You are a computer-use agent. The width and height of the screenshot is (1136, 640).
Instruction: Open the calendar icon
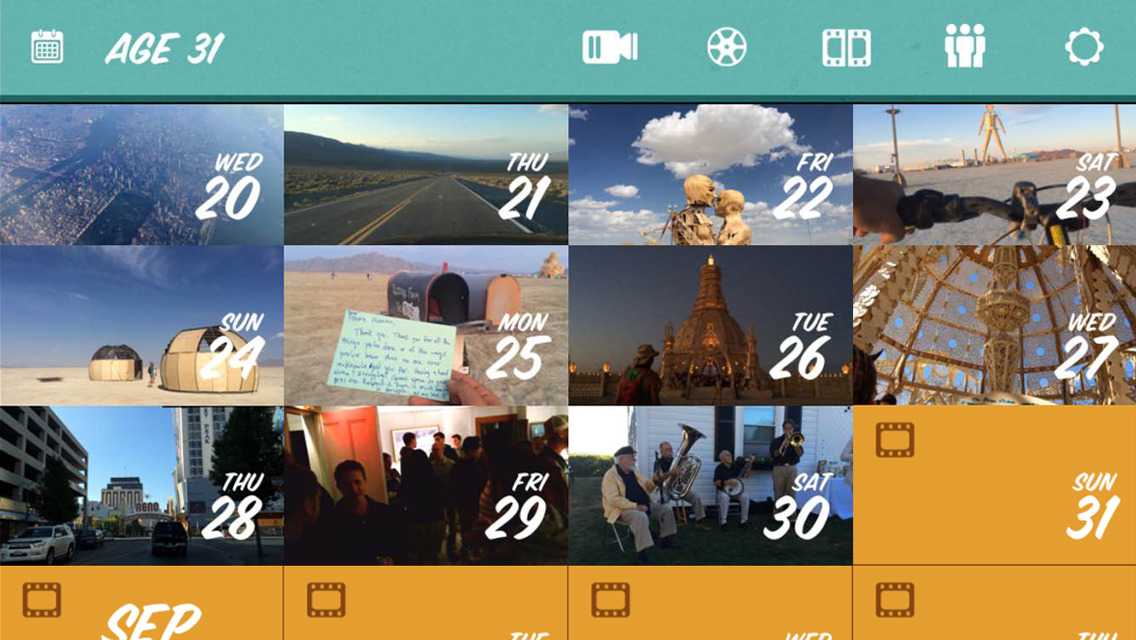[x=47, y=47]
